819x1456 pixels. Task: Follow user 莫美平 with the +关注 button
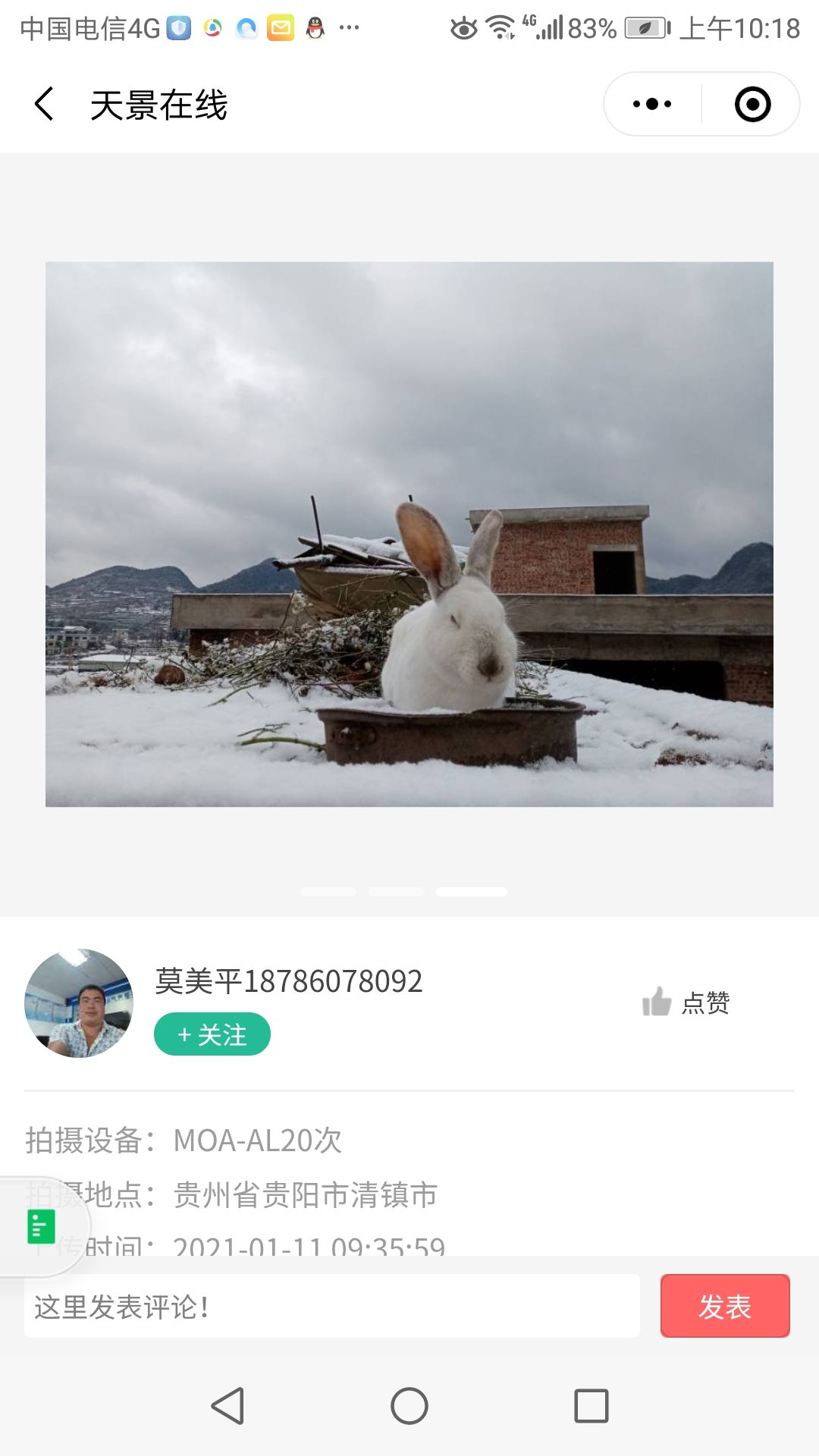point(212,1034)
